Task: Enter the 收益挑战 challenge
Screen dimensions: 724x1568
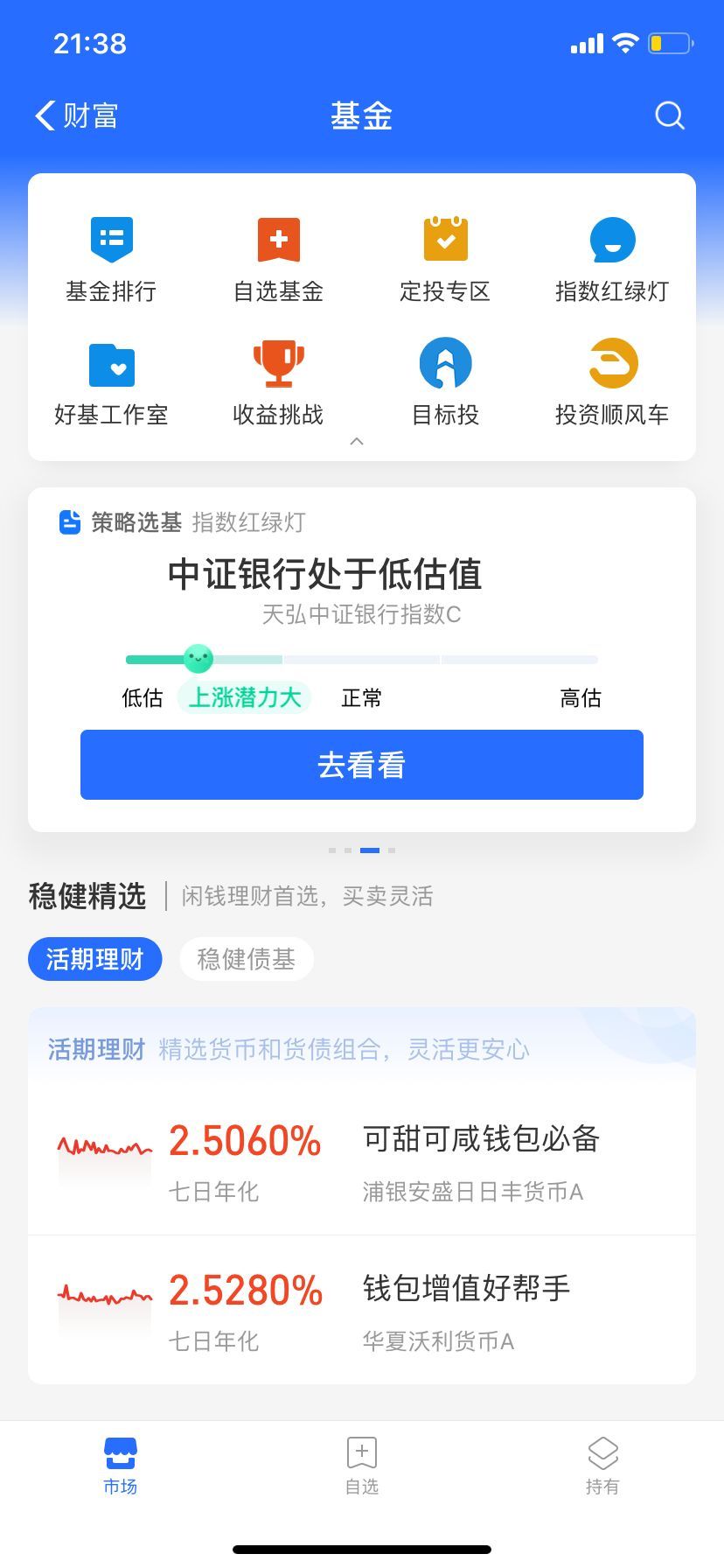Action: click(x=277, y=382)
